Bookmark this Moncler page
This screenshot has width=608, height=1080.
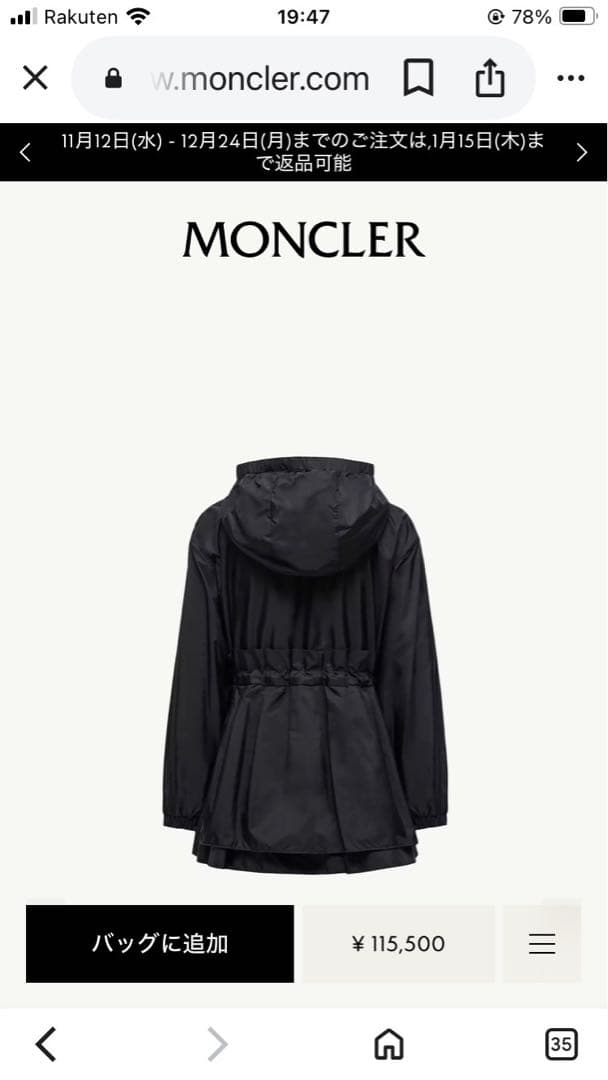pyautogui.click(x=418, y=78)
